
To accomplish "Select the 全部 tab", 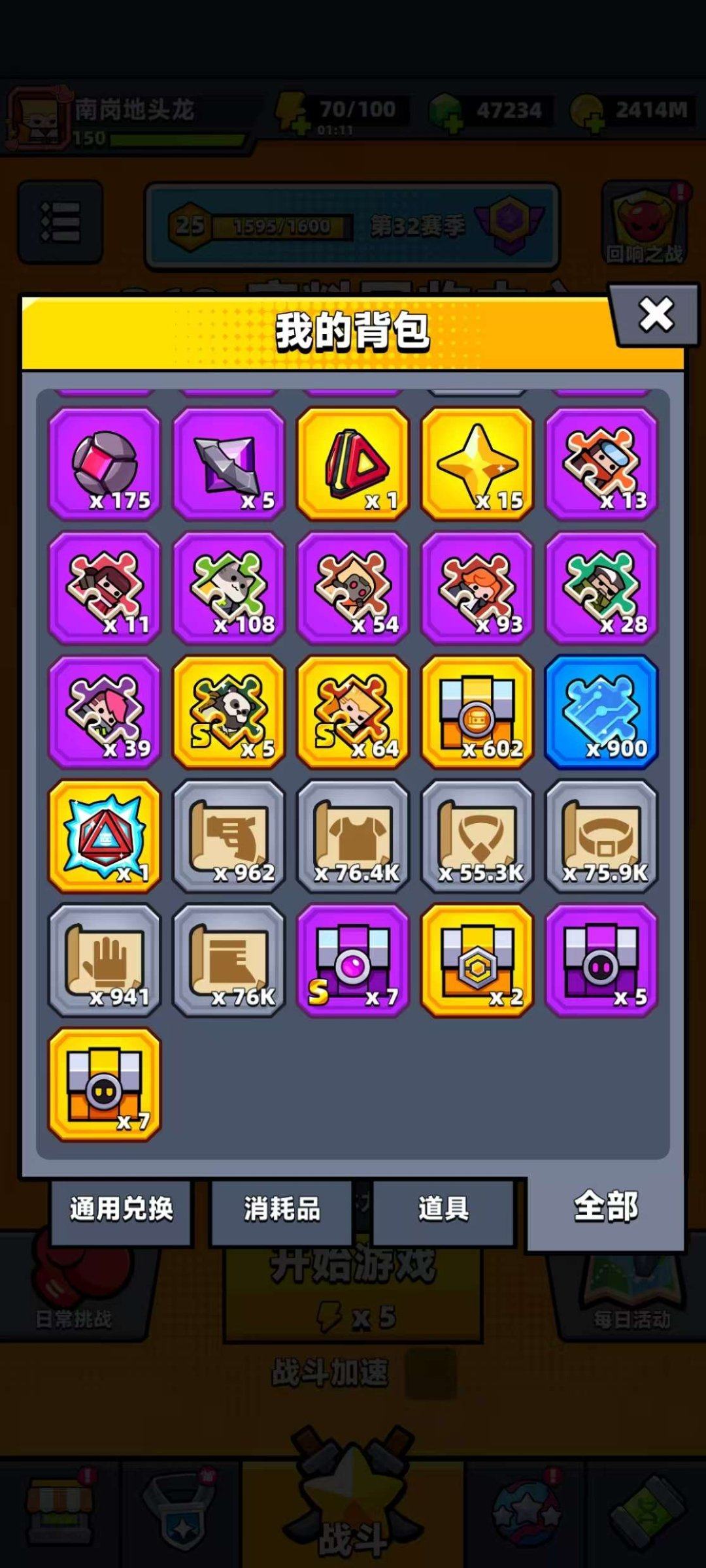I will pyautogui.click(x=605, y=1207).
